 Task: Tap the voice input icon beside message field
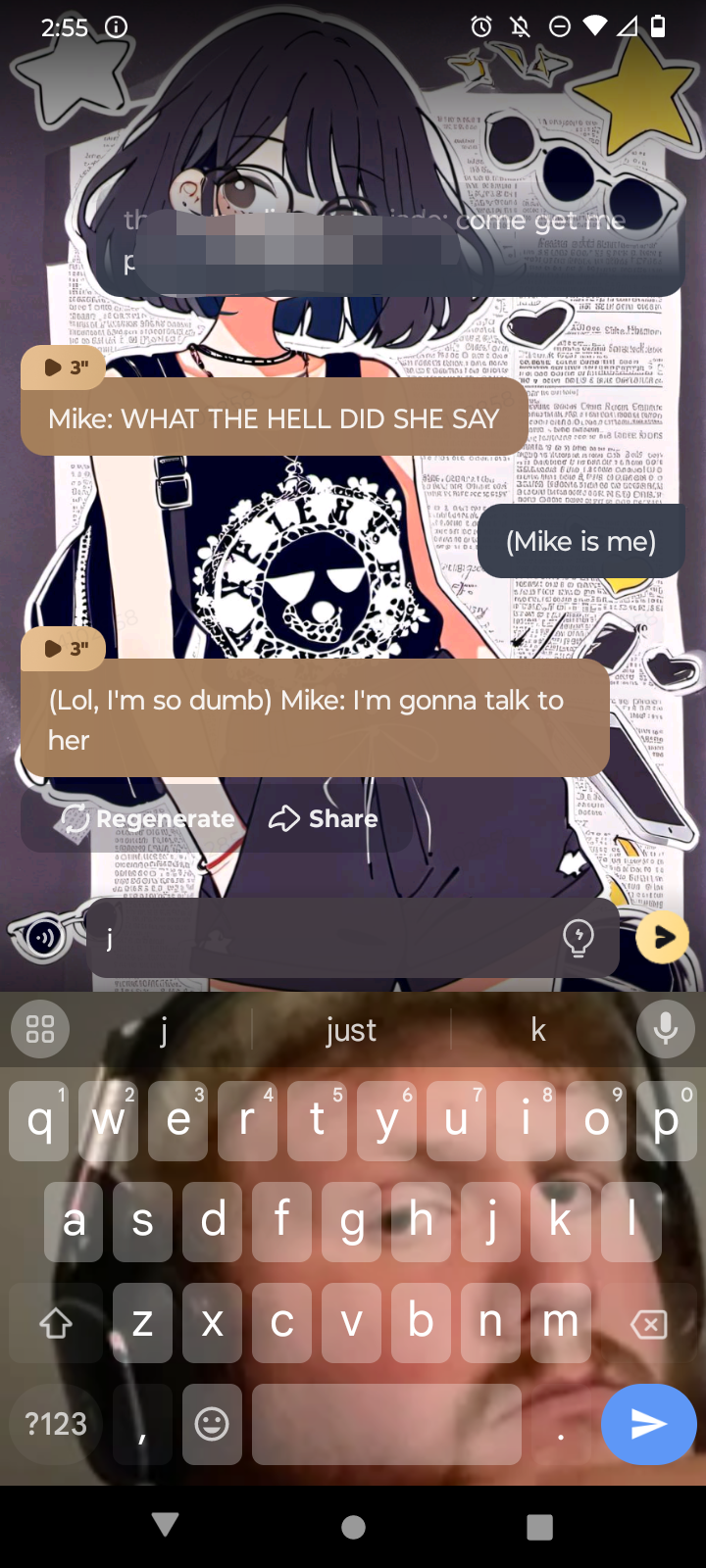point(43,939)
